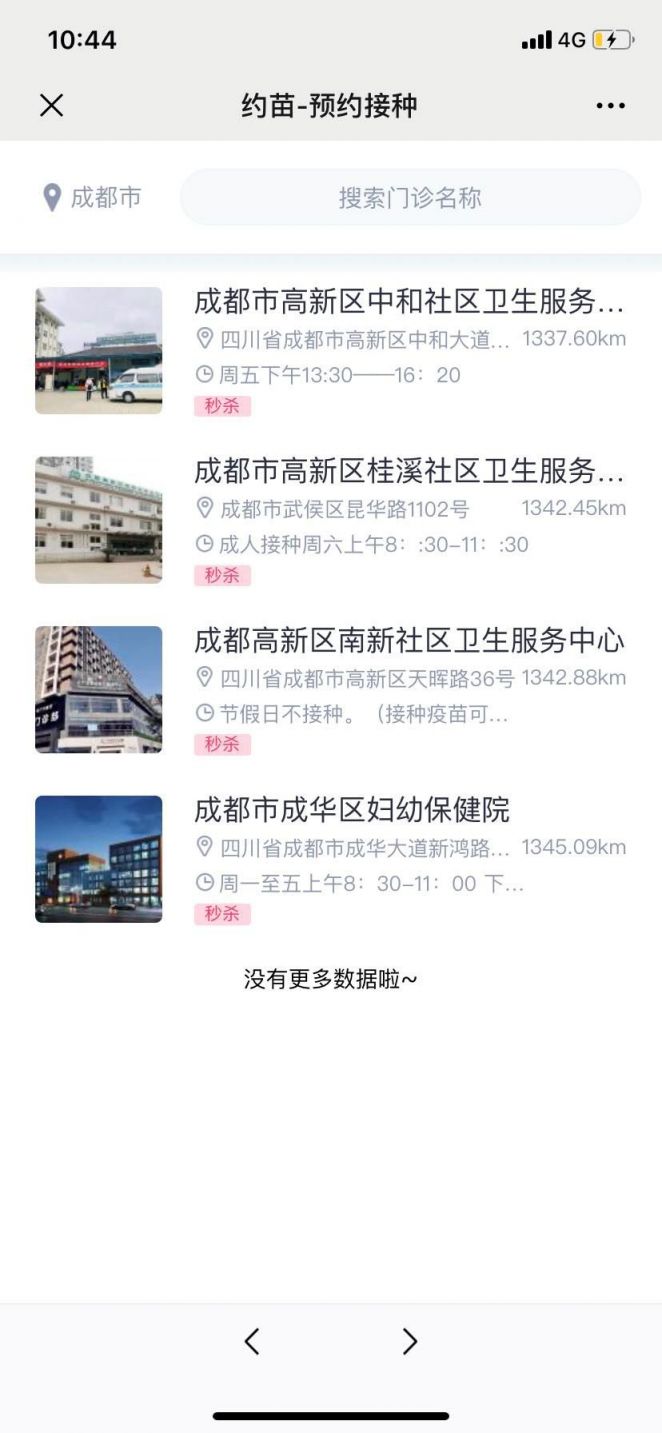The width and height of the screenshot is (662, 1433).
Task: Open 成都市高新区中和社区卫生服务 clinic
Action: click(x=409, y=301)
